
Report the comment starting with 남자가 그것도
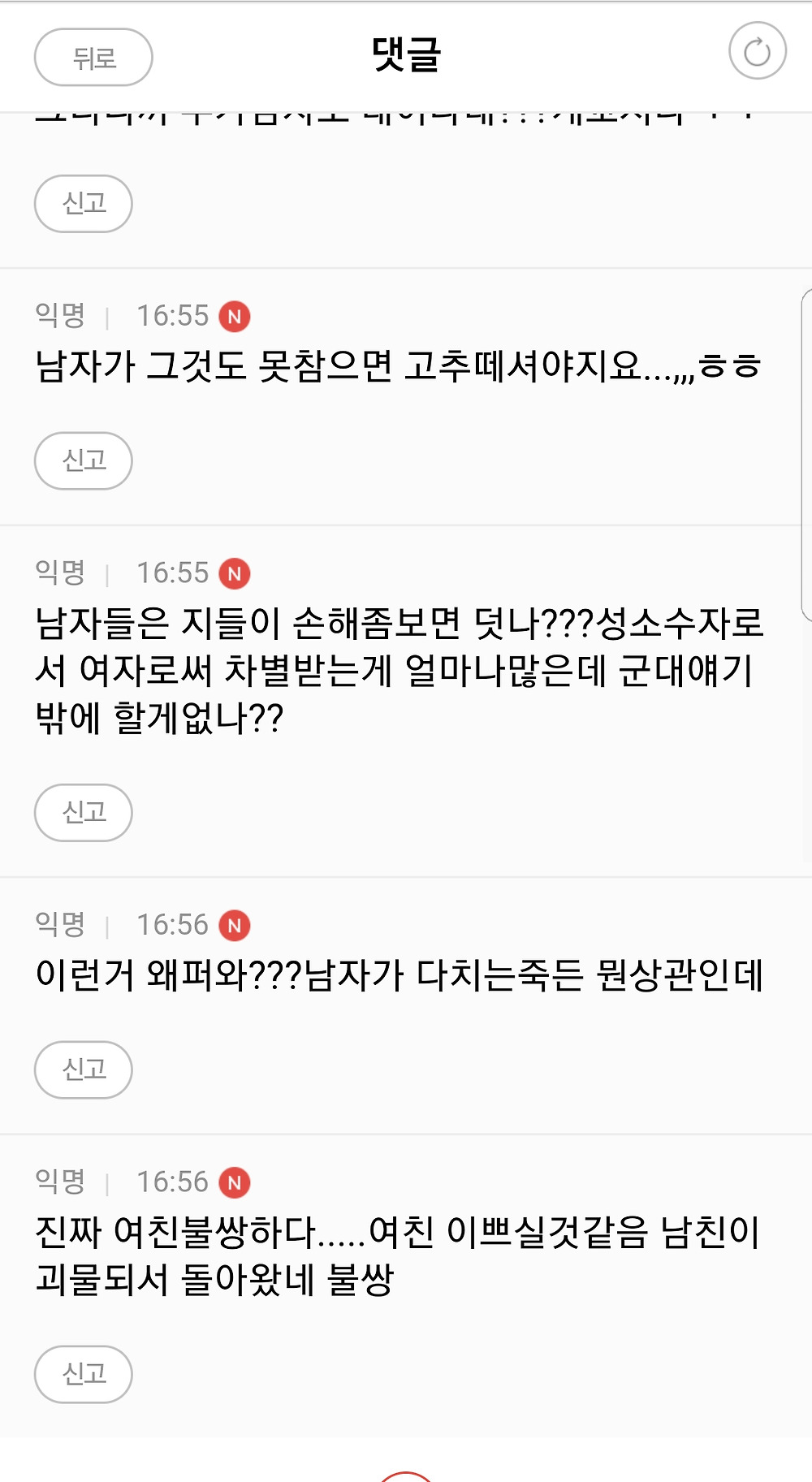click(x=84, y=460)
